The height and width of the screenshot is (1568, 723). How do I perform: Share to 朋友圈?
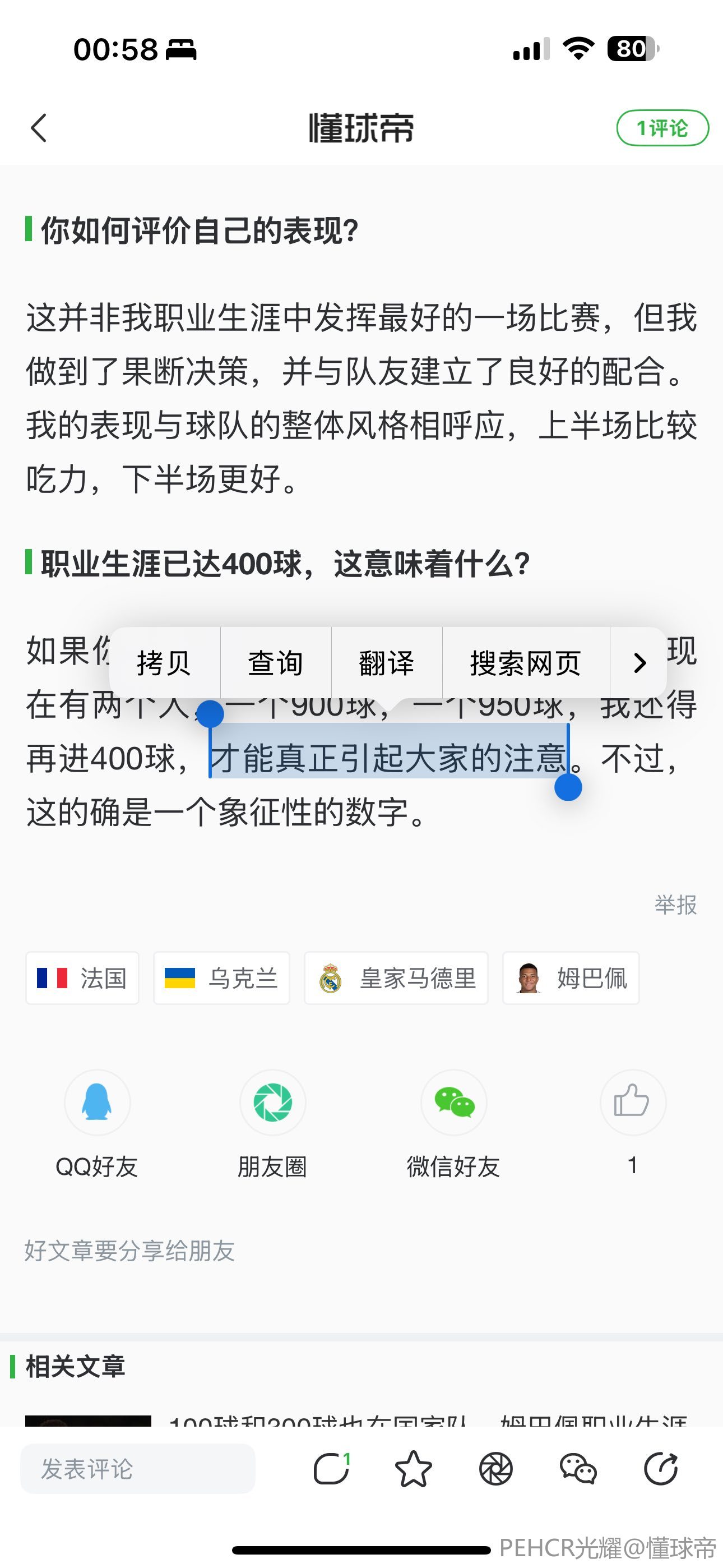tap(272, 1103)
